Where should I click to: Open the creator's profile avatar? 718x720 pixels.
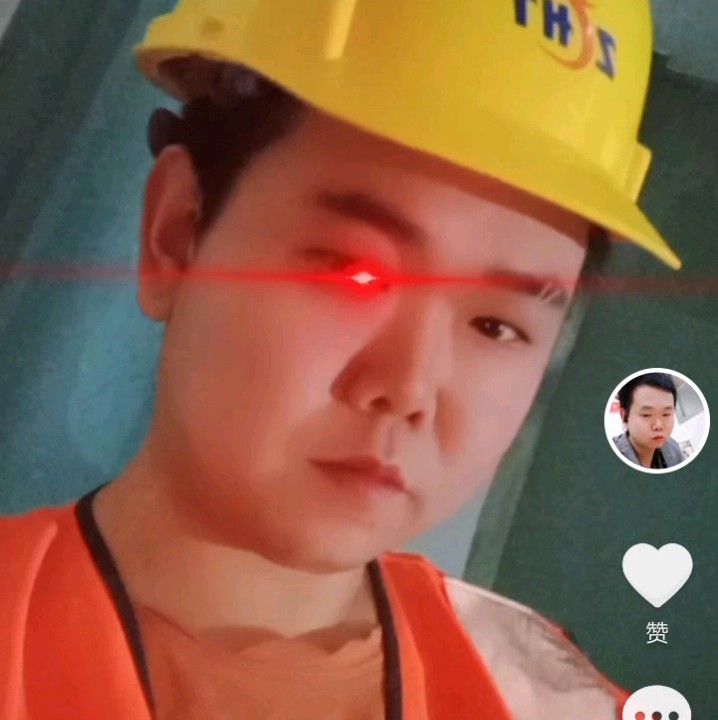tap(656, 421)
